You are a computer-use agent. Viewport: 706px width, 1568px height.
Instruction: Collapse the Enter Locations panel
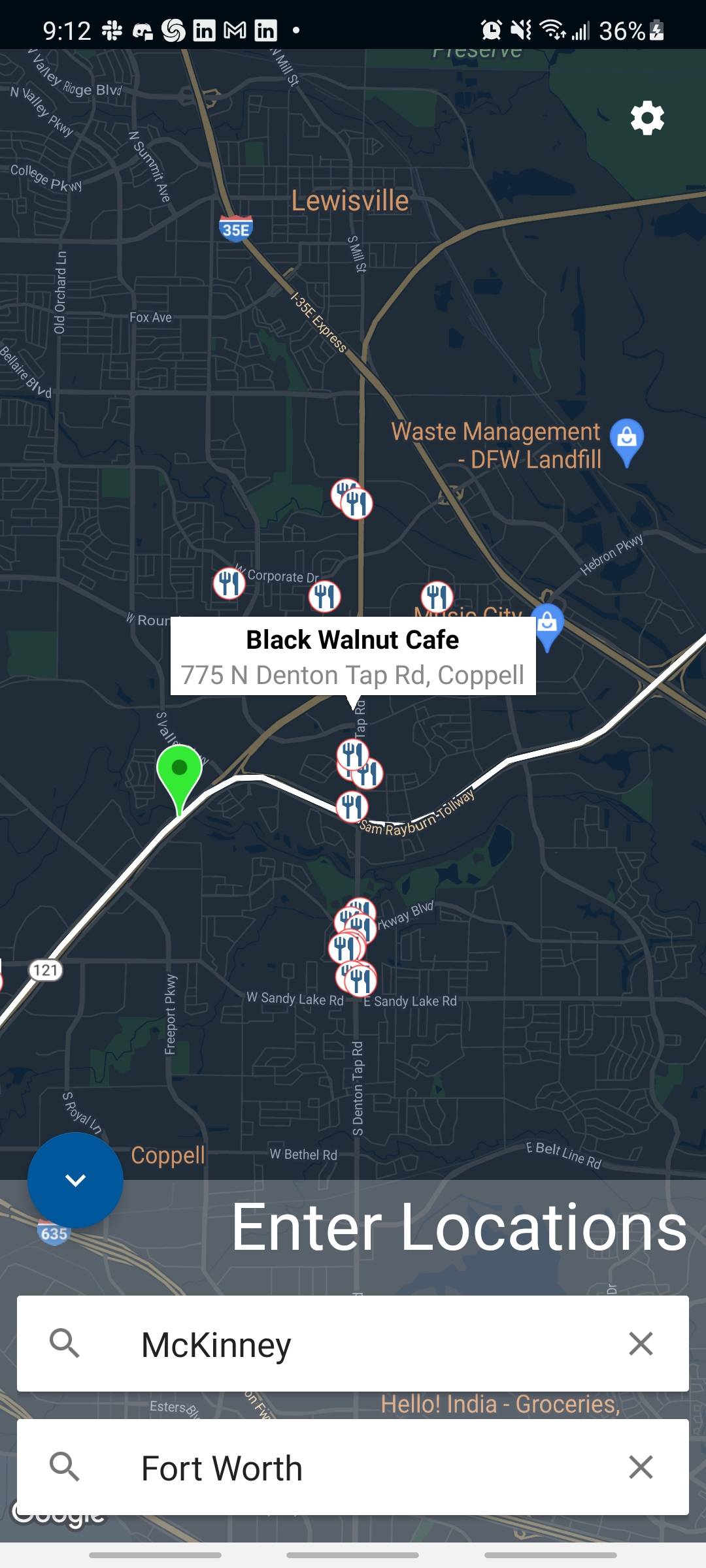click(x=75, y=1180)
